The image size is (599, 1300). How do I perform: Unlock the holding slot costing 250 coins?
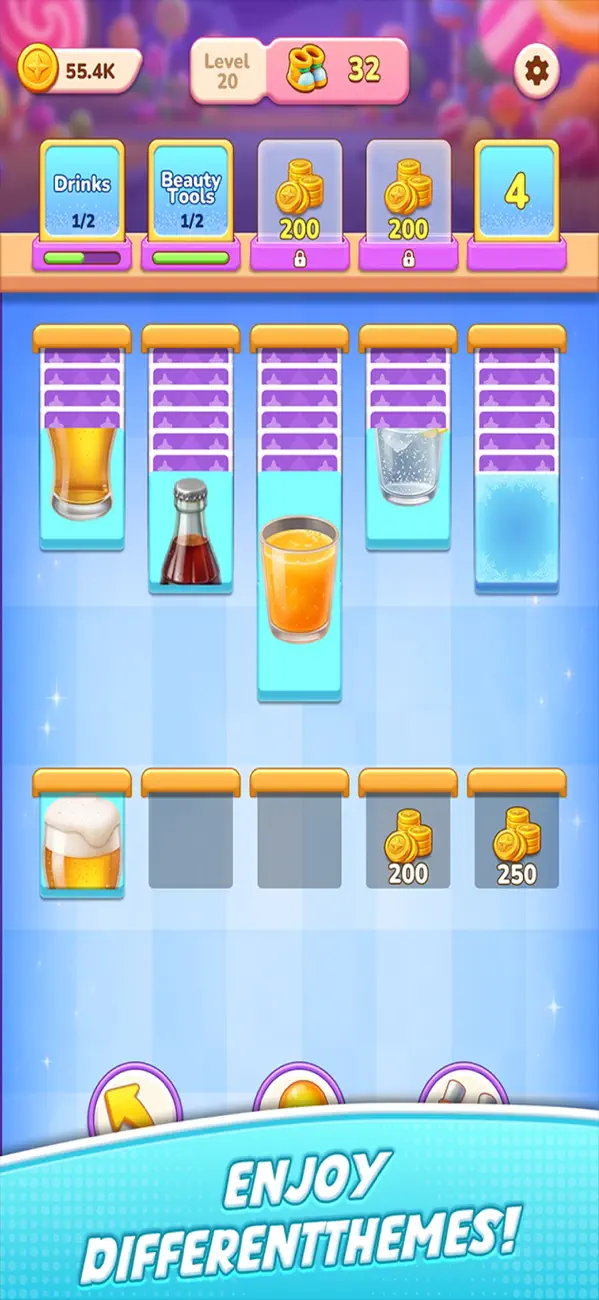(516, 843)
